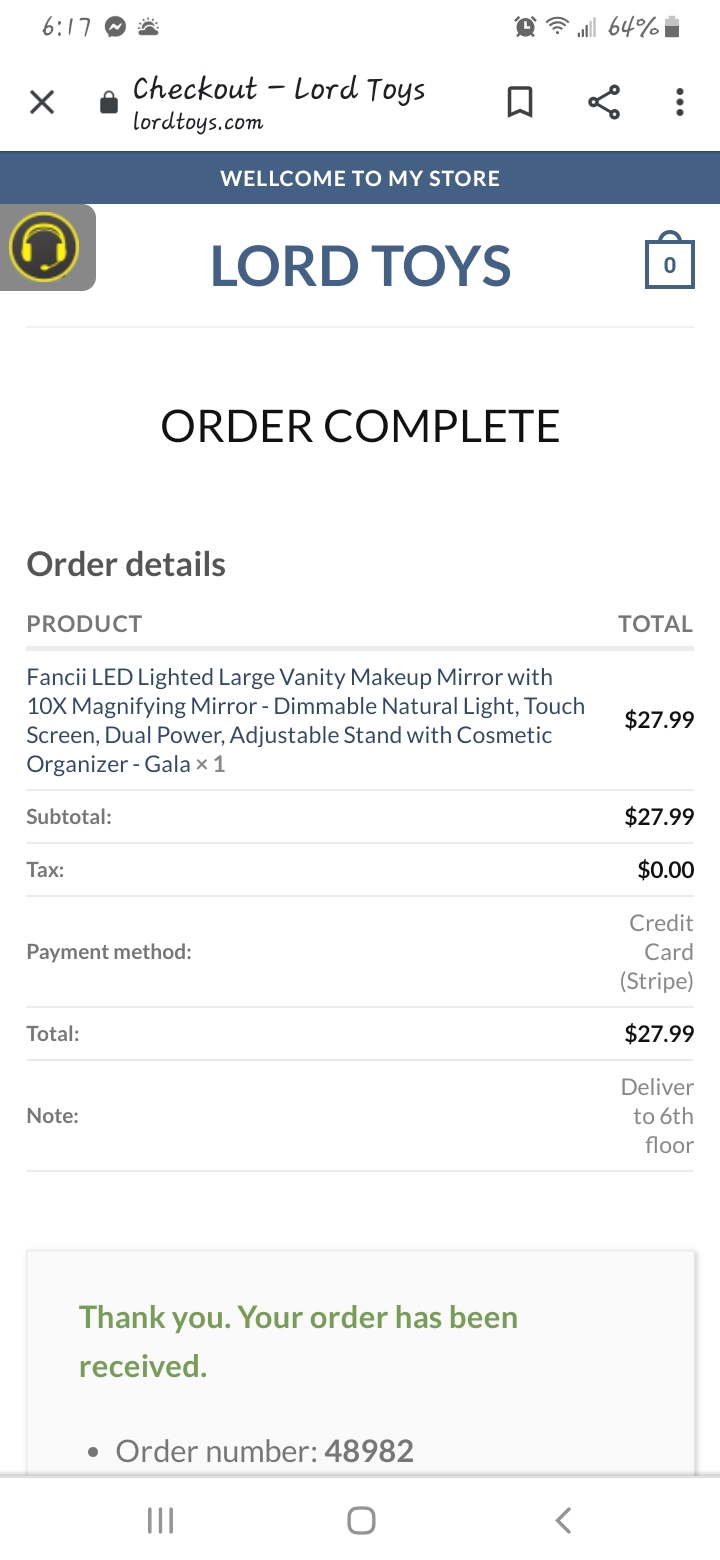
Task: Go back using system navigation
Action: pyautogui.click(x=563, y=1520)
